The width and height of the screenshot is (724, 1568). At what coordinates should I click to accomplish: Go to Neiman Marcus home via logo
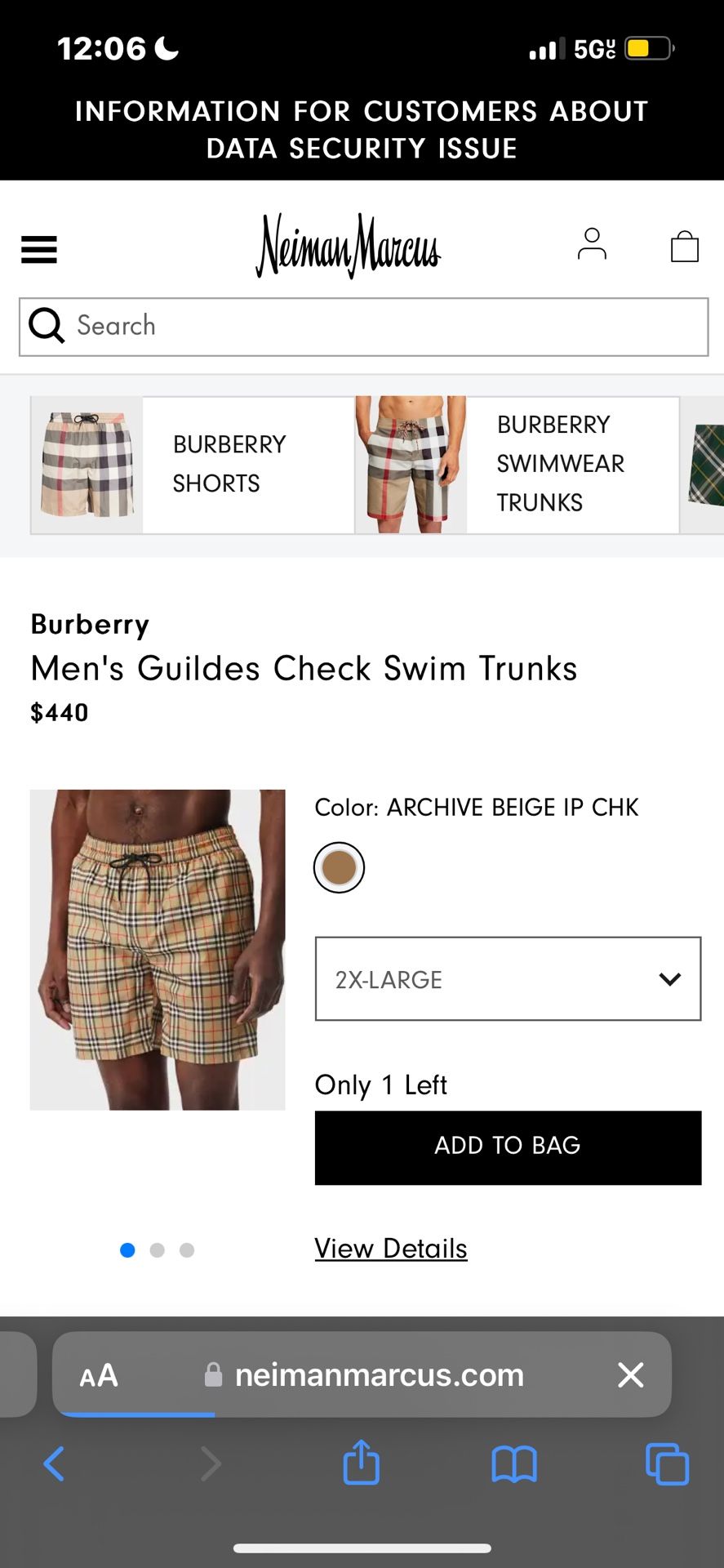(x=349, y=246)
